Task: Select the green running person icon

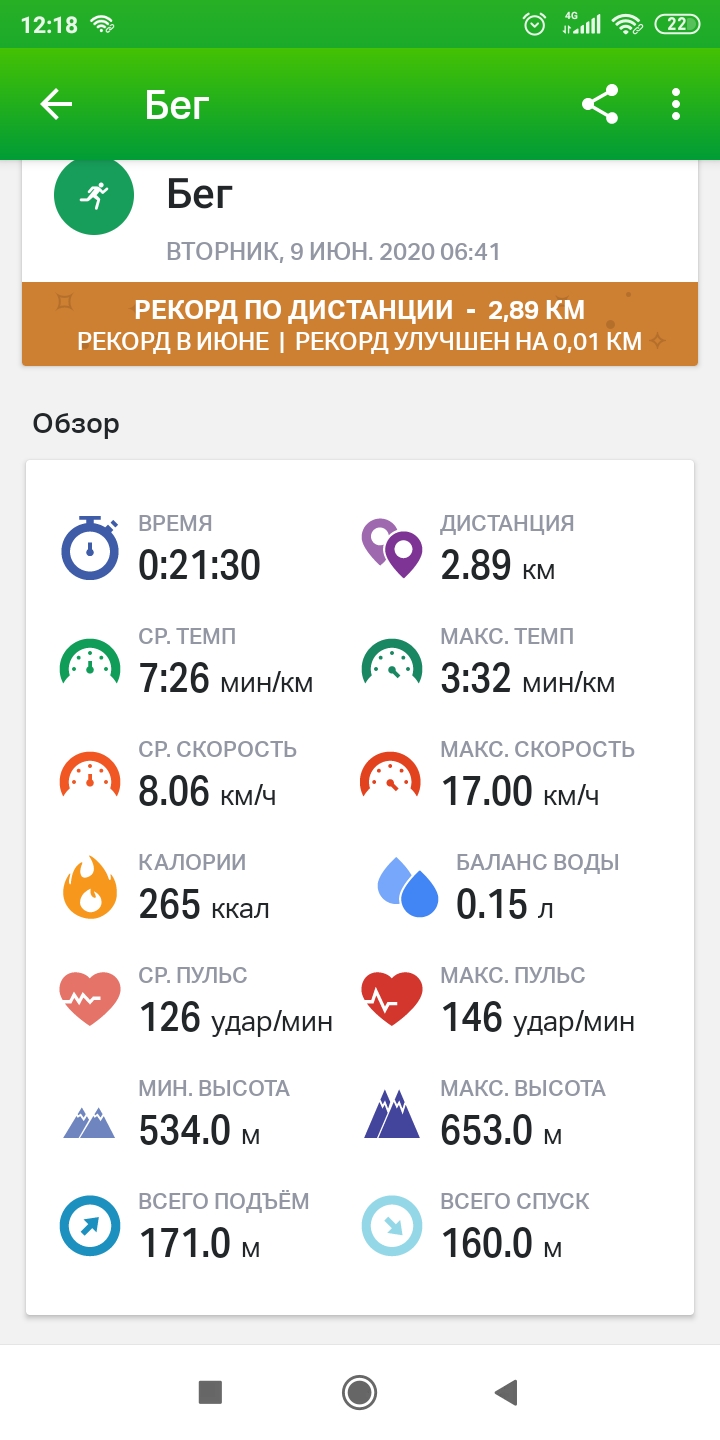Action: pos(93,196)
